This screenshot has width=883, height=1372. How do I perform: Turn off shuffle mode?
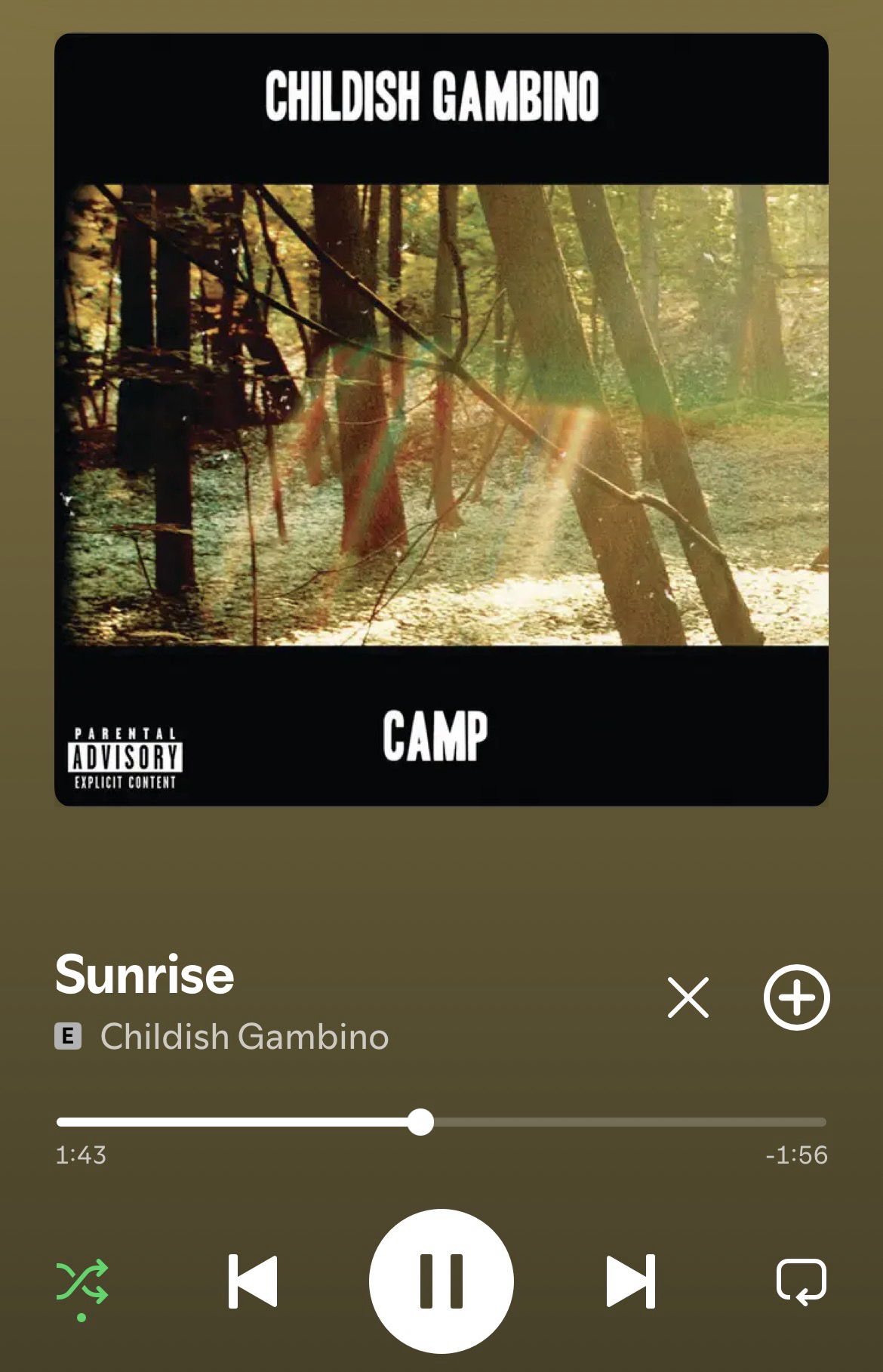click(82, 1282)
